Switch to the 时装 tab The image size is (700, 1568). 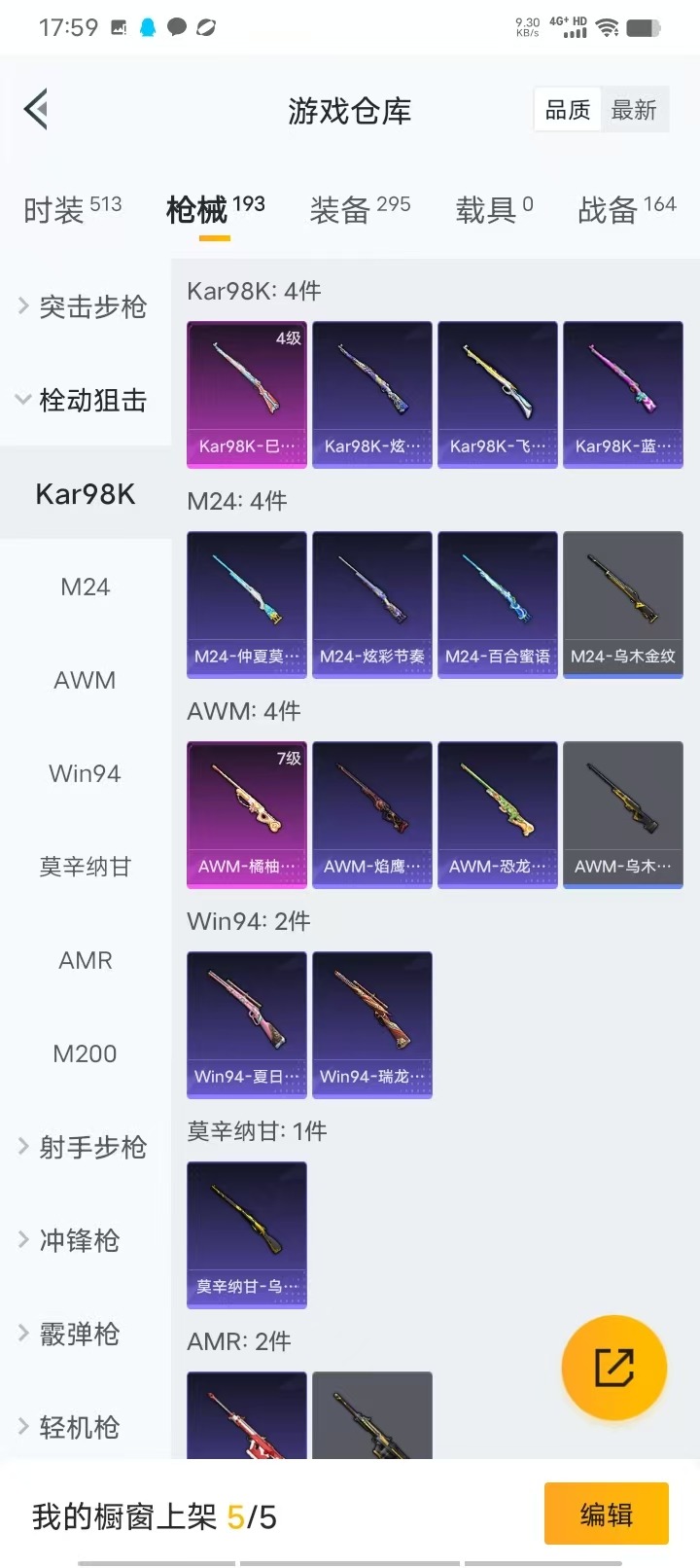tap(72, 208)
